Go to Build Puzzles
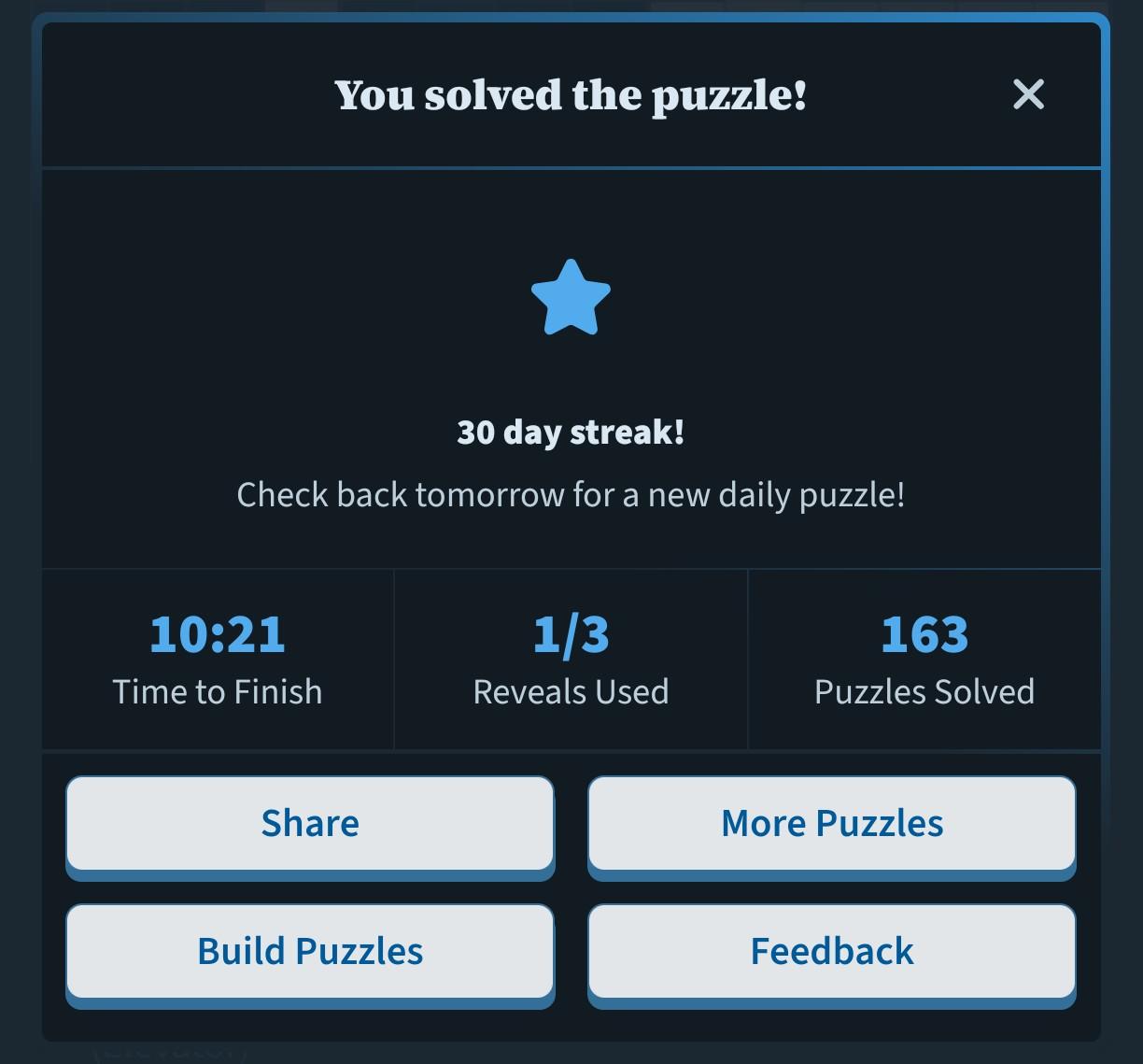 pos(310,951)
